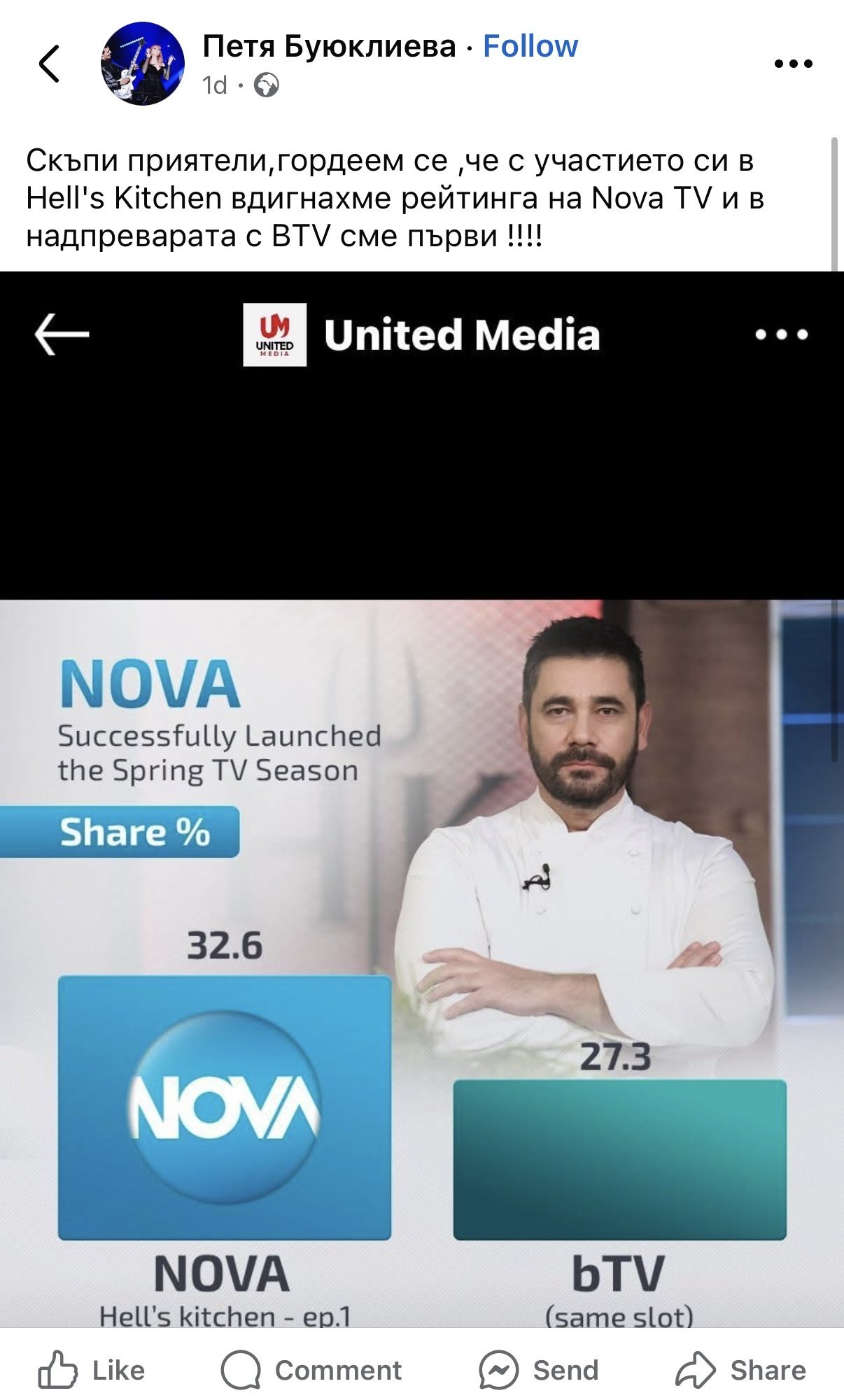Go back using the top-left arrow
The height and width of the screenshot is (1400, 844).
49,64
